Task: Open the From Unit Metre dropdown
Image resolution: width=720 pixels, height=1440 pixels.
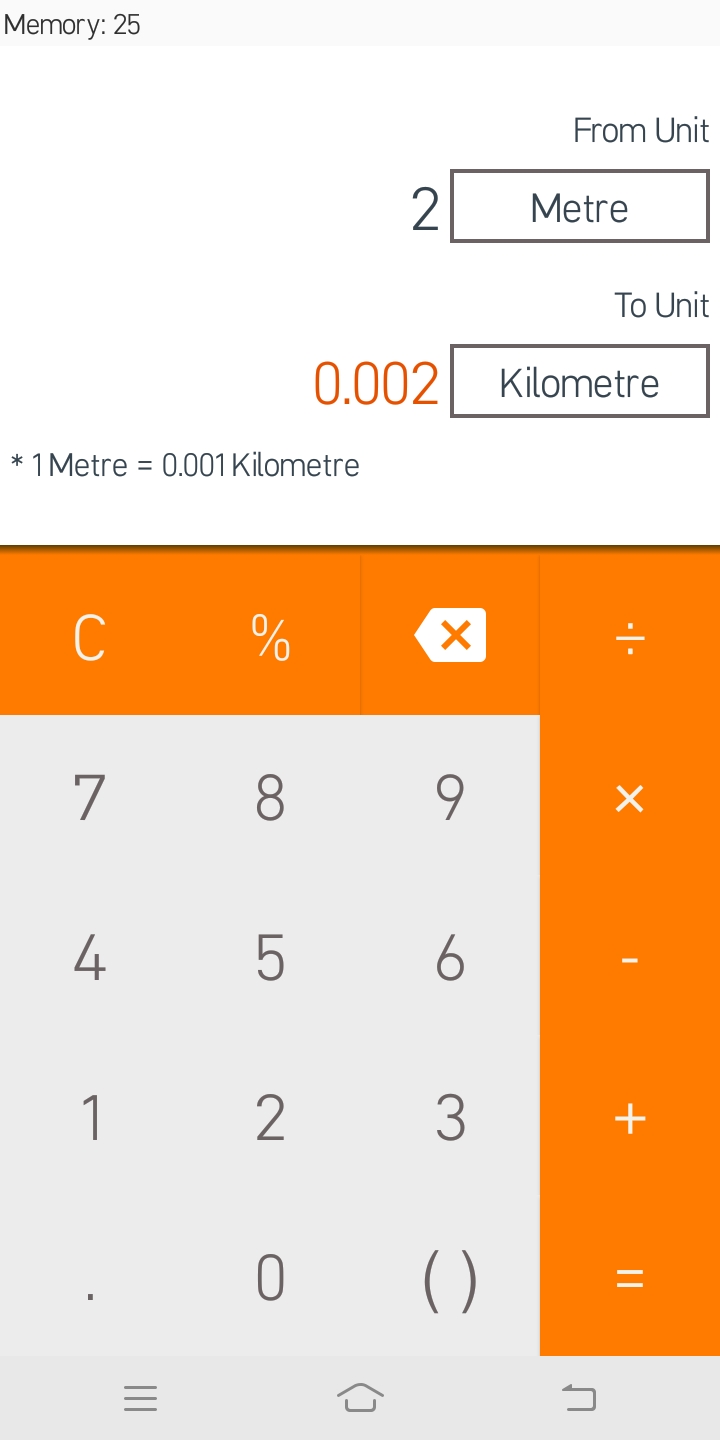Action: (x=580, y=206)
